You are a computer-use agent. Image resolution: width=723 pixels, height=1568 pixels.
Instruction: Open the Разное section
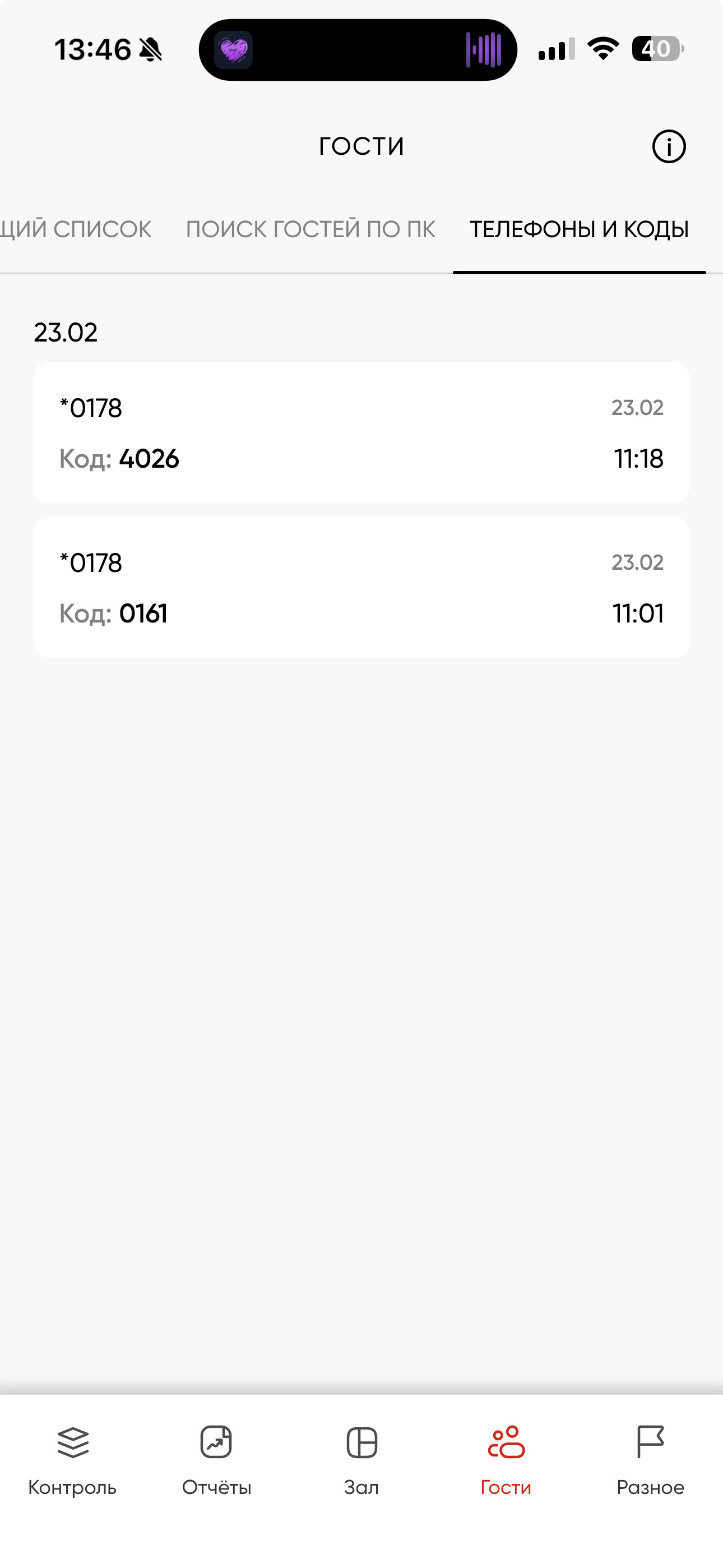click(x=650, y=1460)
